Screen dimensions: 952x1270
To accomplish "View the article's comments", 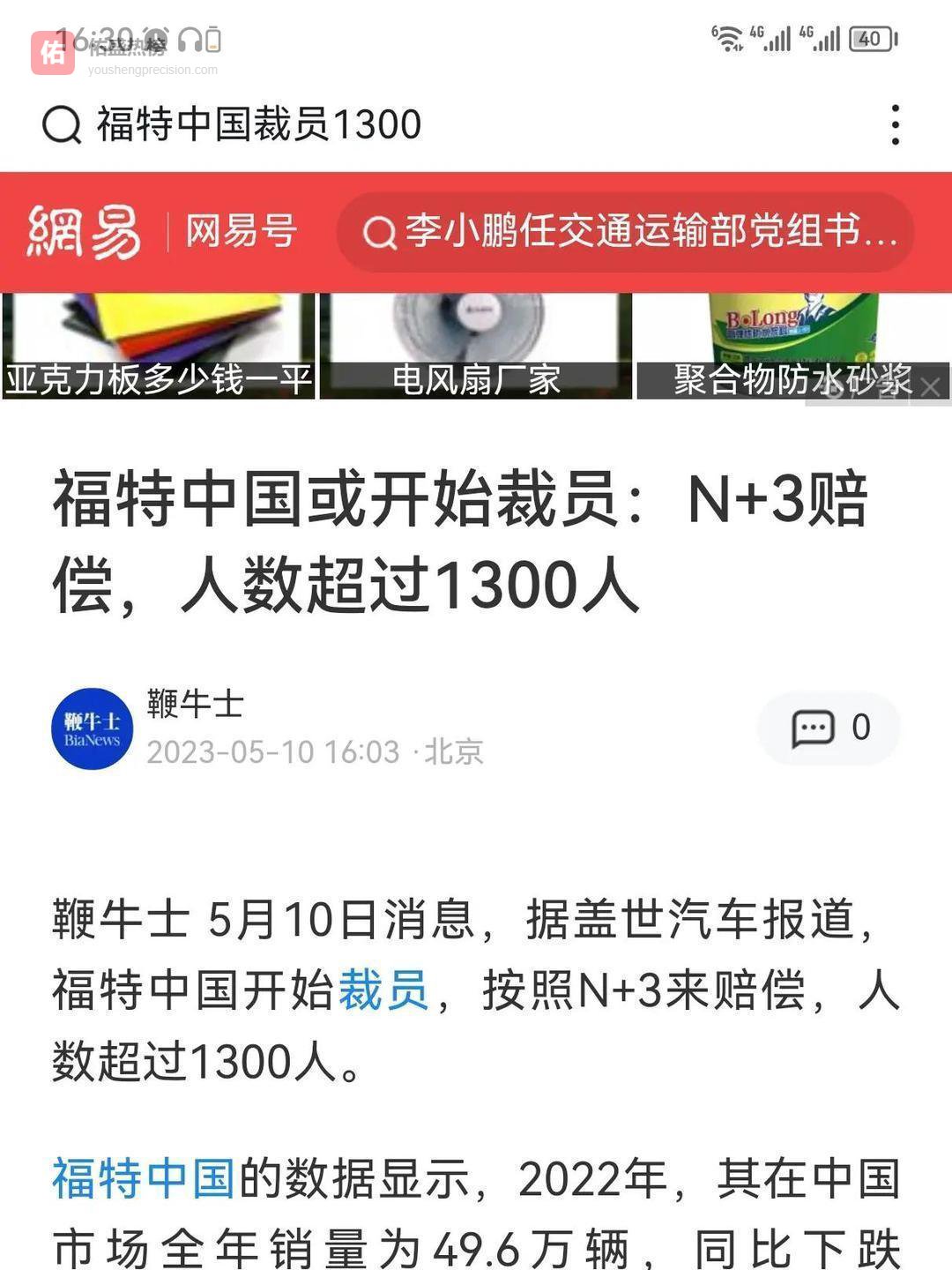I will pos(829,728).
